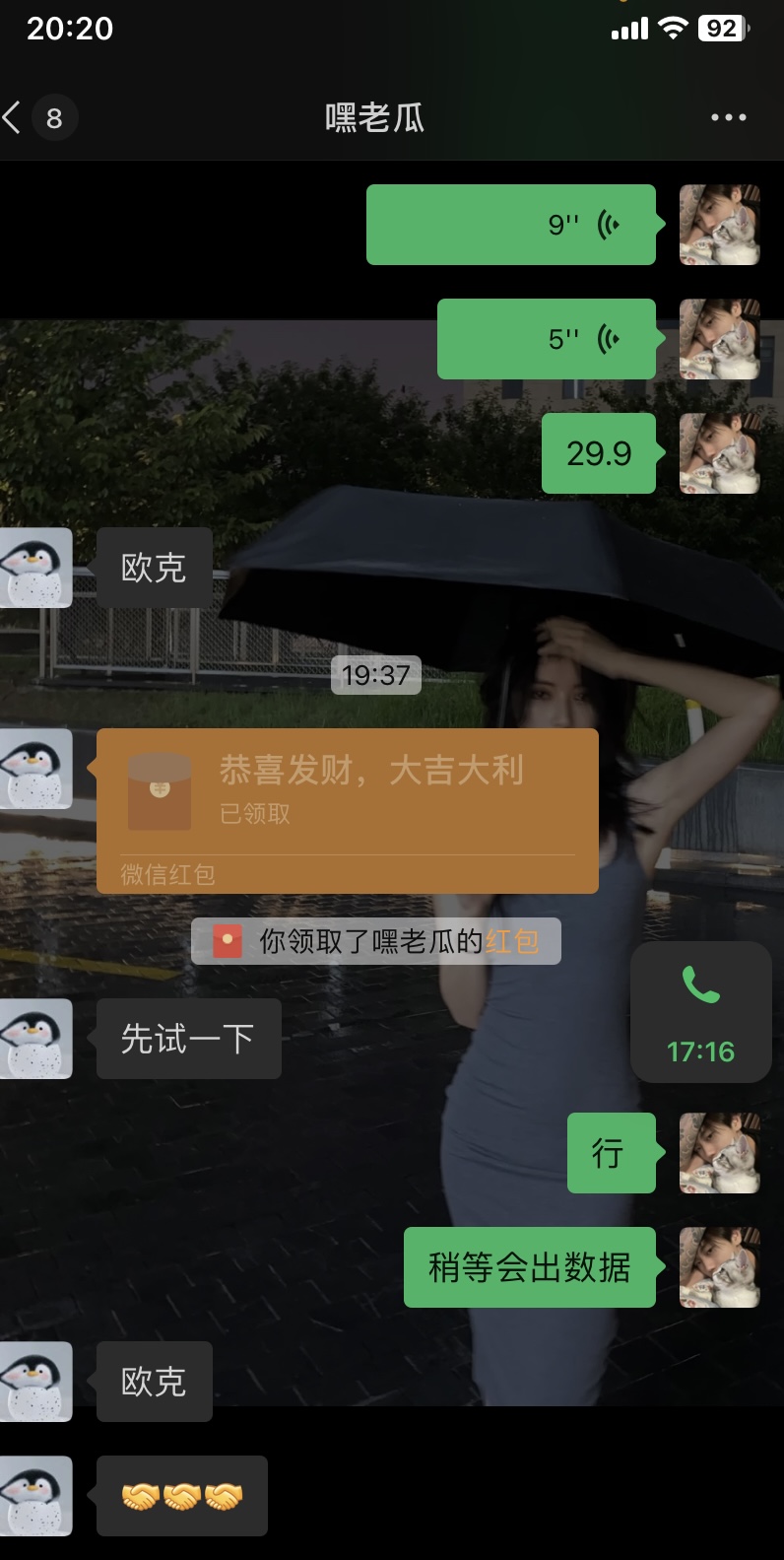Play the 5-second voice message
This screenshot has width=784, height=1560.
point(547,339)
